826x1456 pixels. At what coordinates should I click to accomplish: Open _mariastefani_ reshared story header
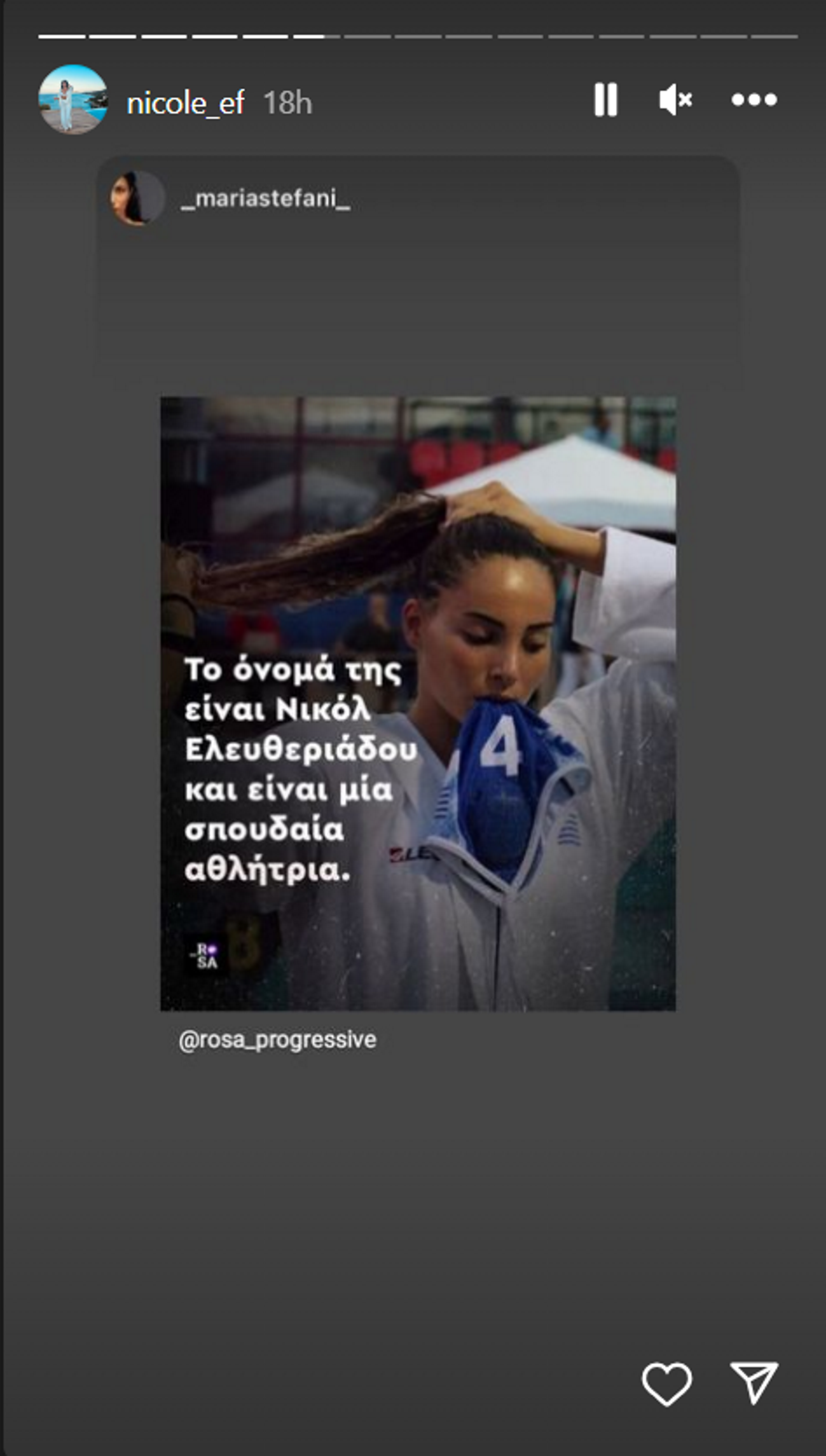pos(265,199)
